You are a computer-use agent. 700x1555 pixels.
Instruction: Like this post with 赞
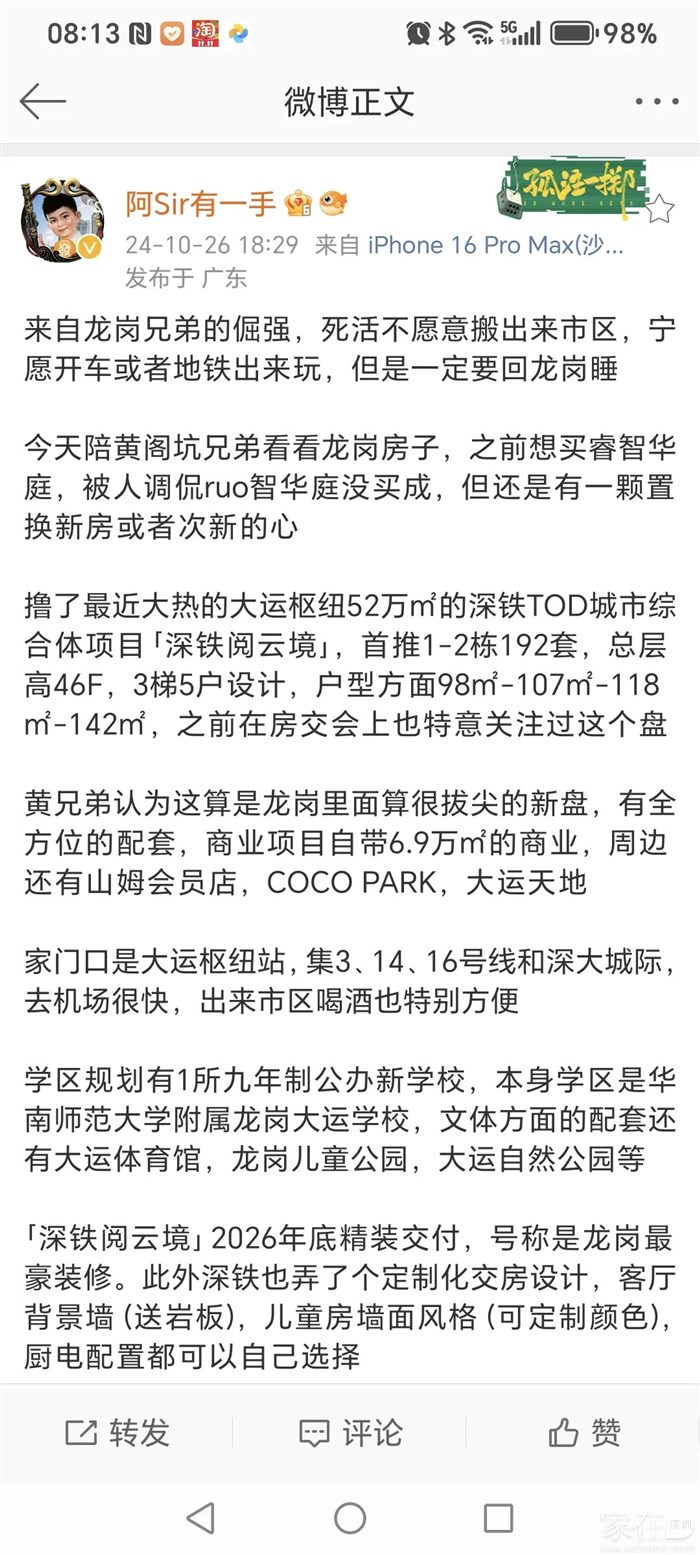pyautogui.click(x=584, y=1432)
